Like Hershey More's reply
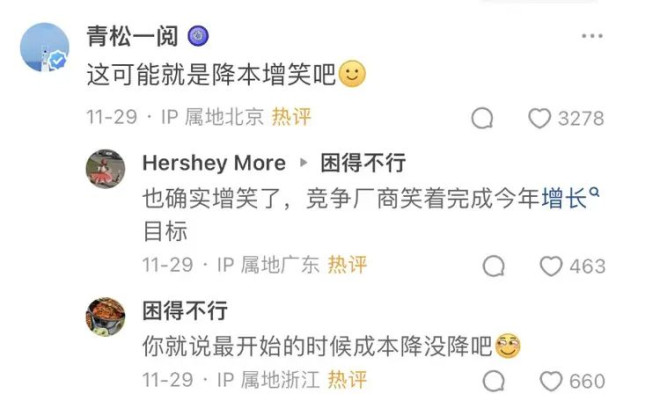 551,265
